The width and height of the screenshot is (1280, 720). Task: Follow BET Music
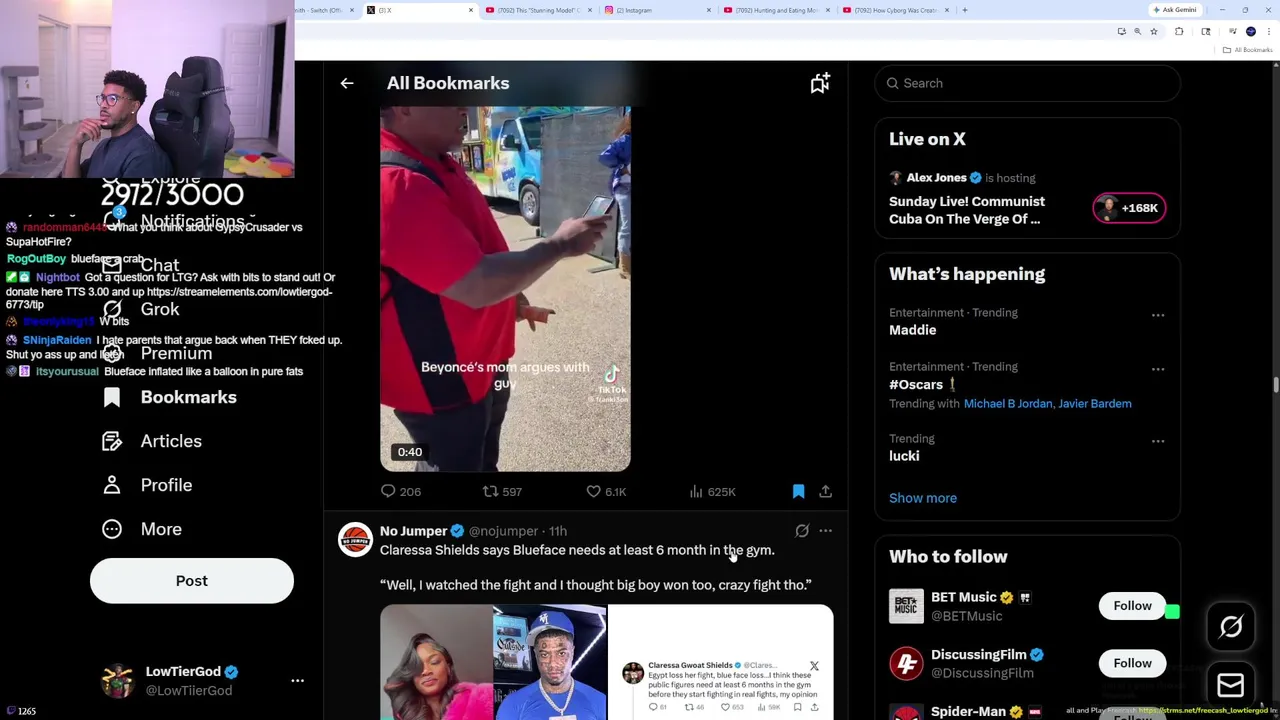(x=1132, y=605)
